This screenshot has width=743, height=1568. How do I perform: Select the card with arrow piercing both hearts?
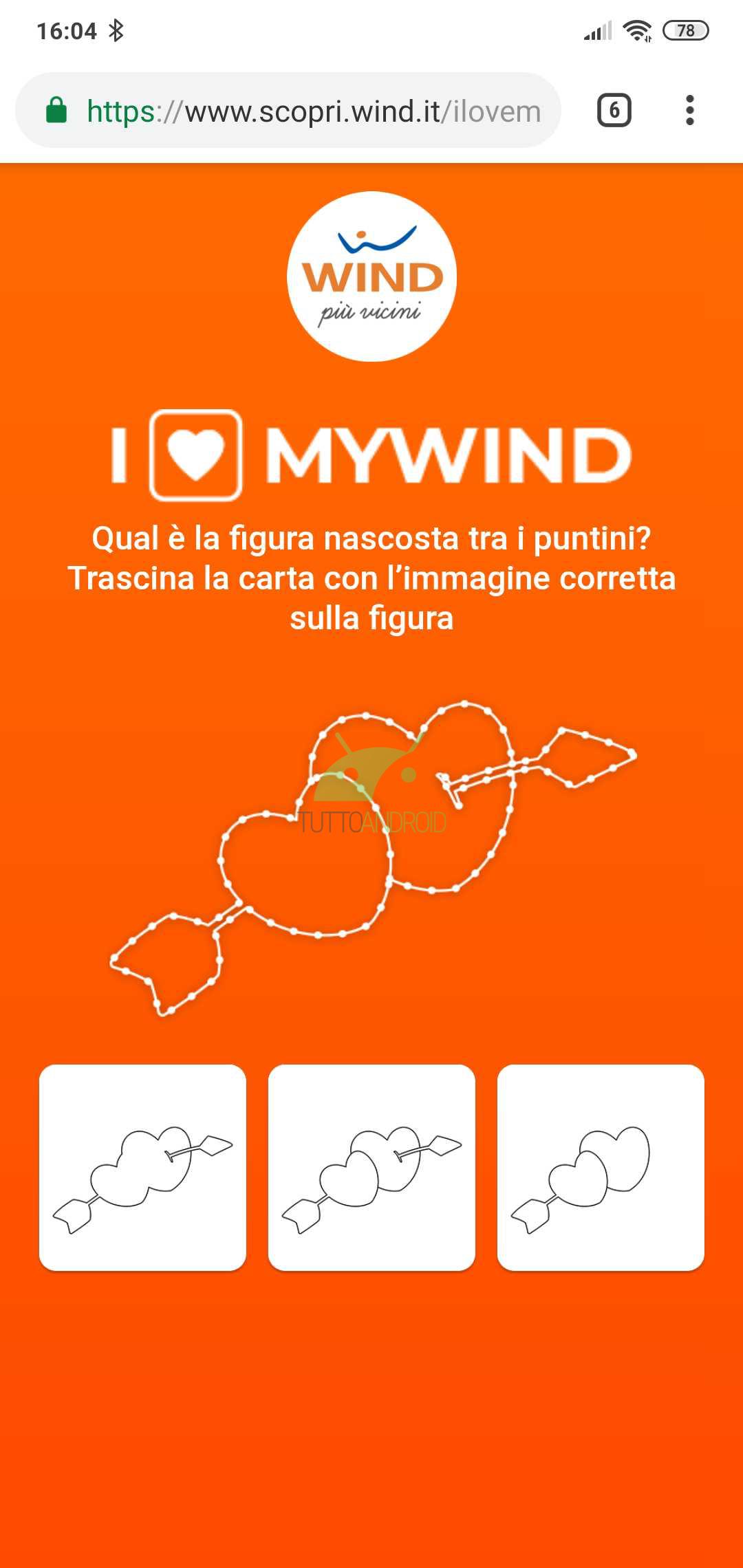[142, 1168]
